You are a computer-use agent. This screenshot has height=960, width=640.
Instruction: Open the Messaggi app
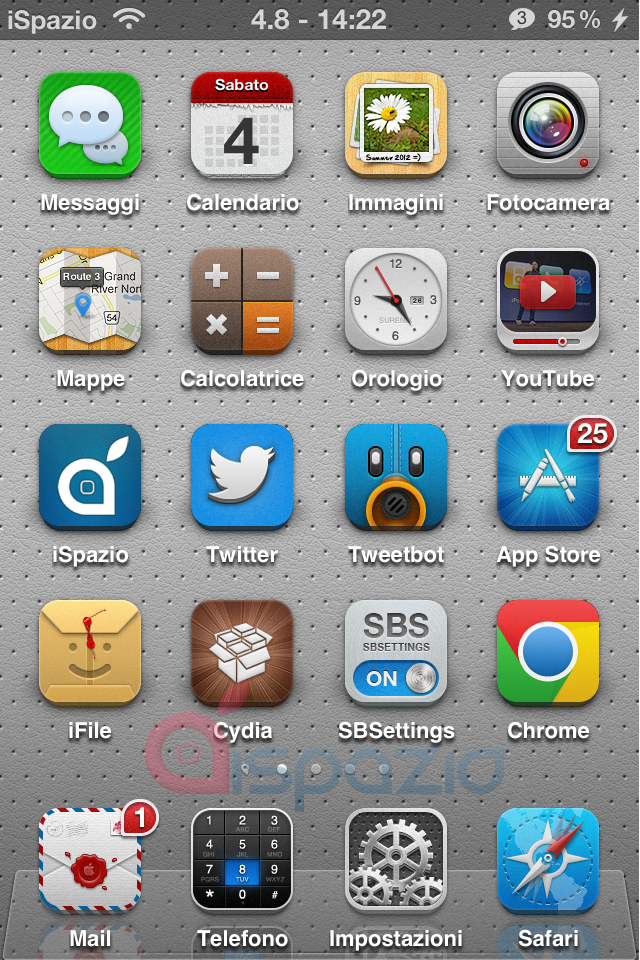(90, 124)
